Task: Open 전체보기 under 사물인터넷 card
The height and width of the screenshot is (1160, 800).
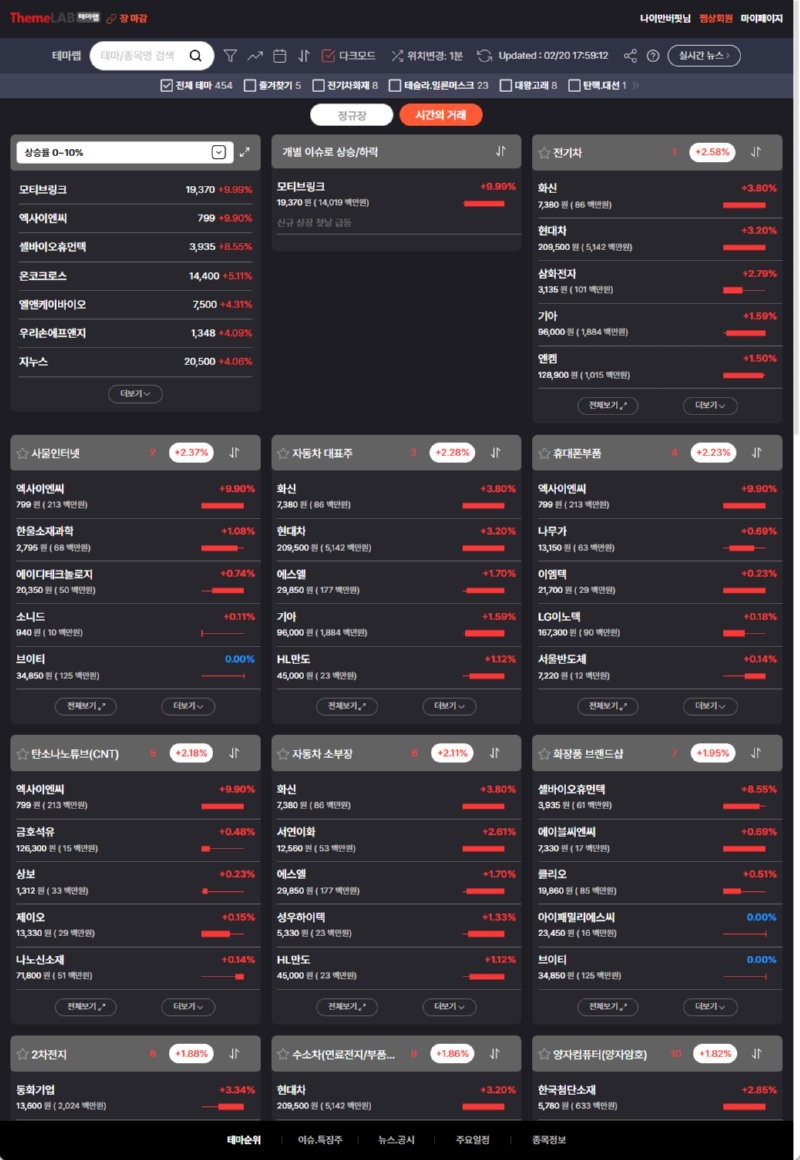Action: tap(86, 706)
